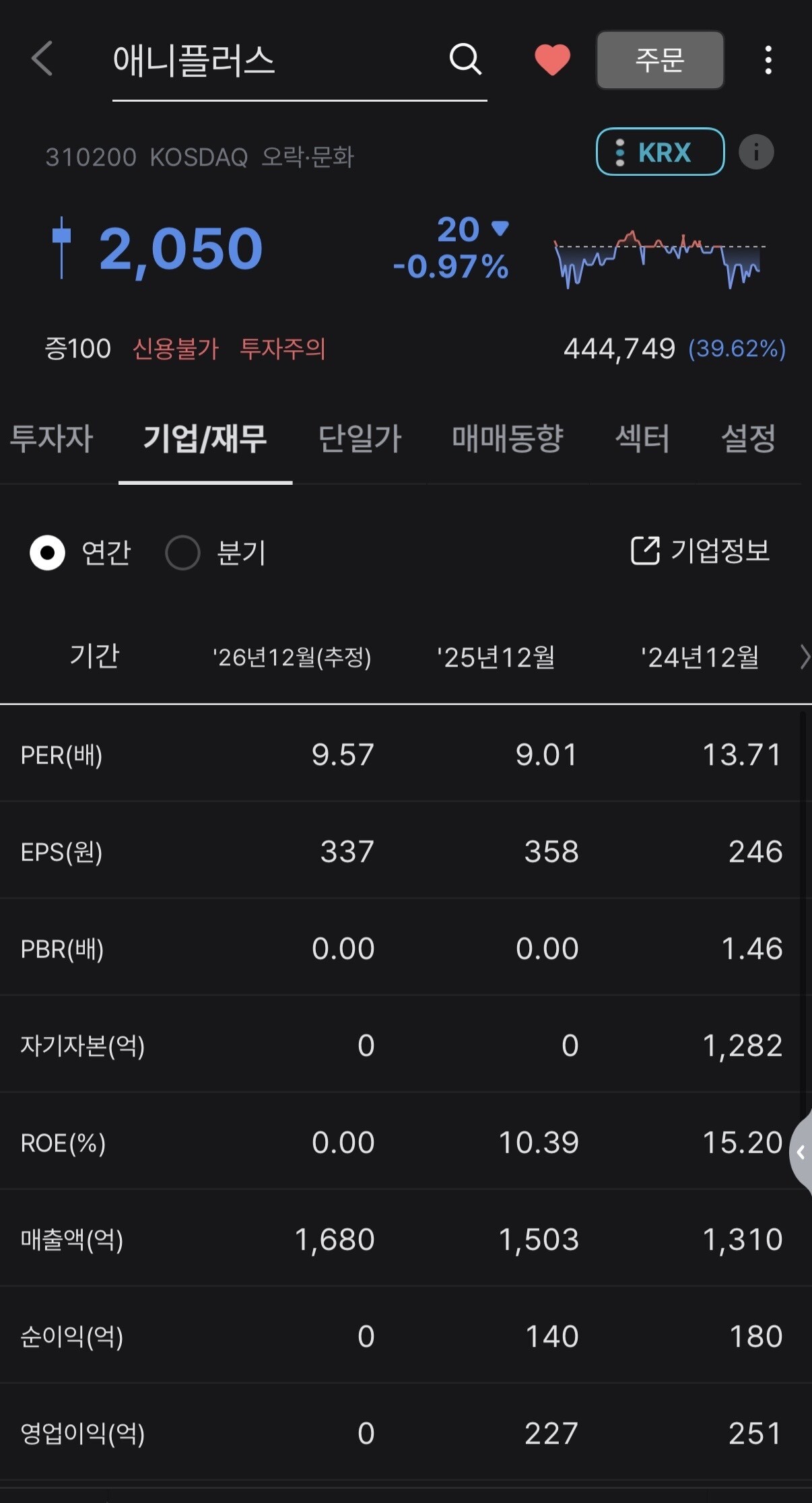The width and height of the screenshot is (812, 1503).
Task: Switch to the 투자자 tab
Action: (51, 438)
